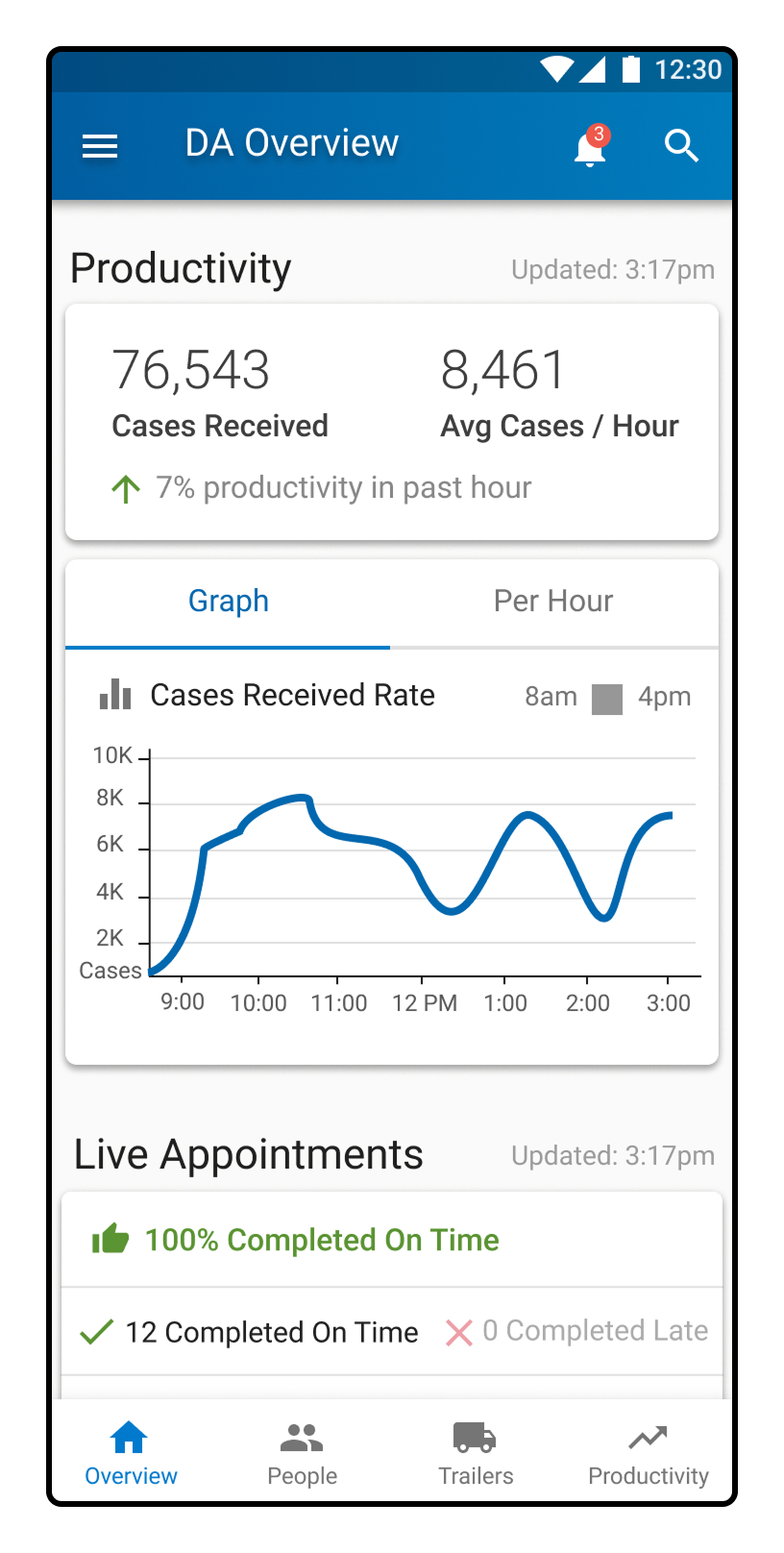
Task: Switch to the Trailers tab
Action: coord(476,1453)
